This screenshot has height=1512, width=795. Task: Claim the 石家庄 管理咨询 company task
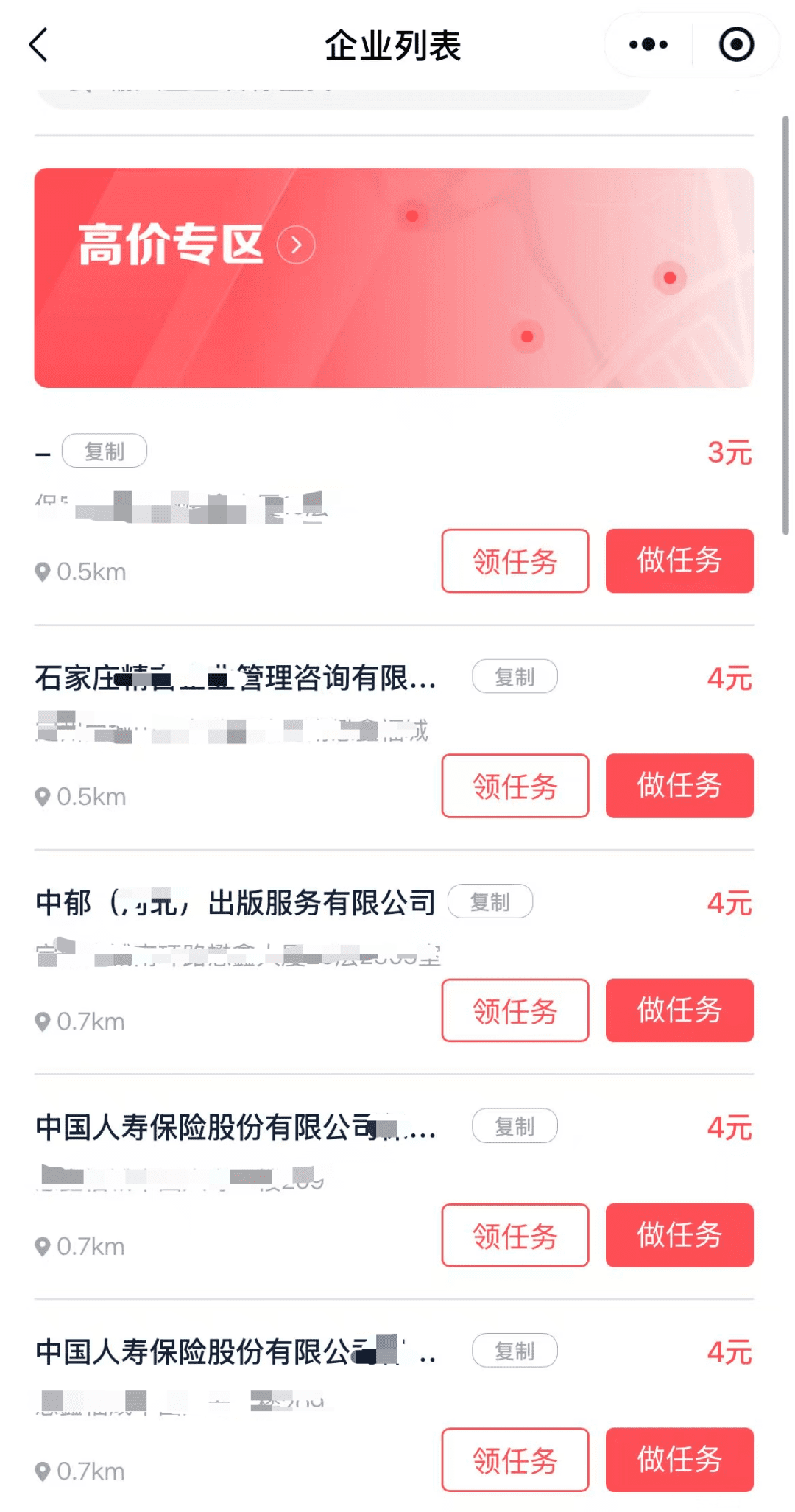[515, 786]
